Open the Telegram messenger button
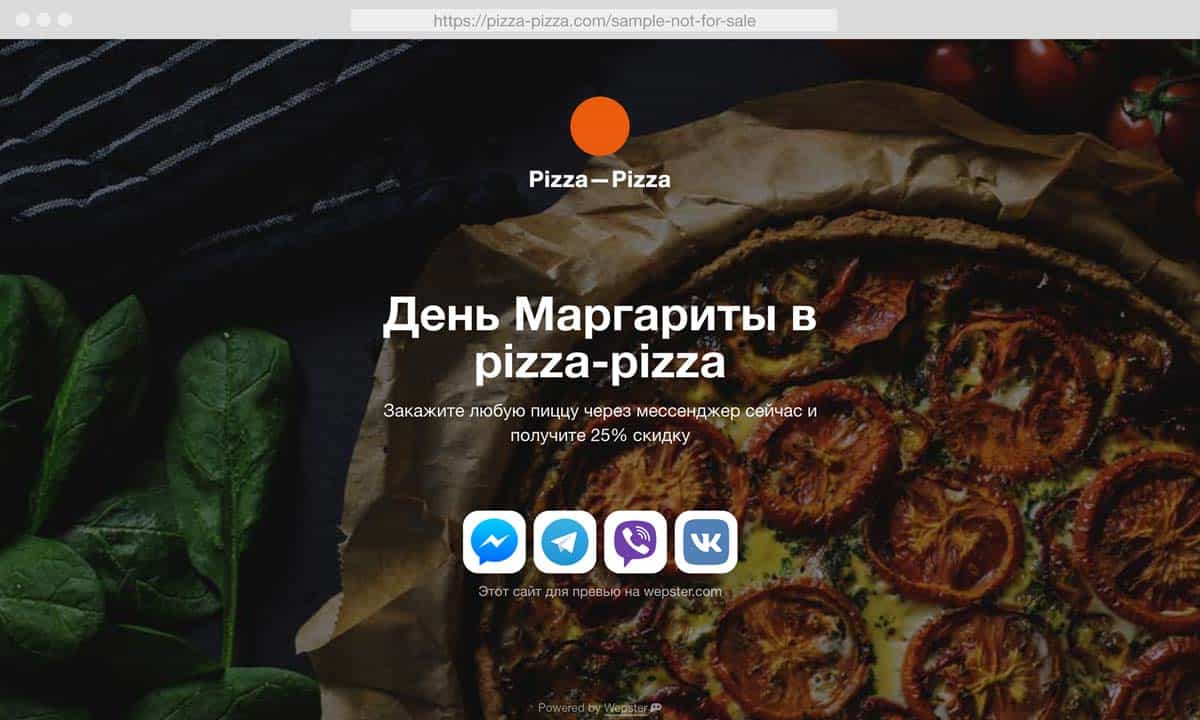1200x720 pixels. click(x=565, y=542)
